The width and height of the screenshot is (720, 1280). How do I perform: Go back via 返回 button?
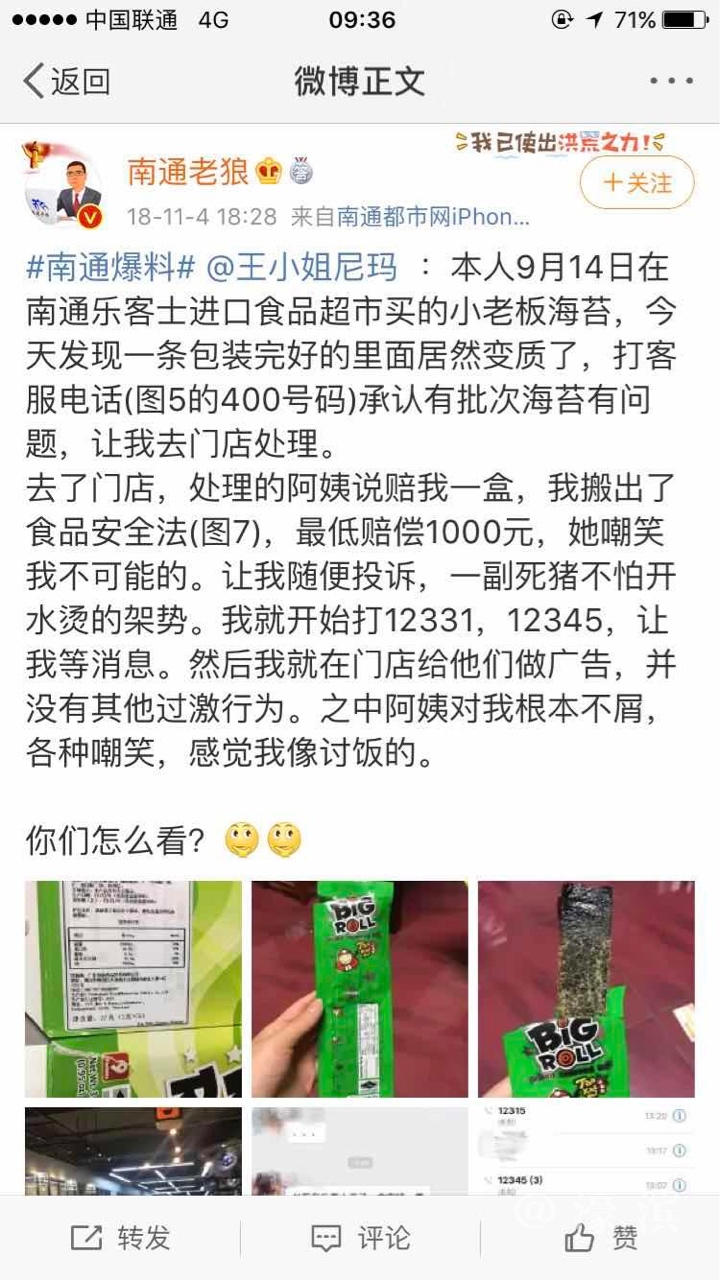pos(66,81)
